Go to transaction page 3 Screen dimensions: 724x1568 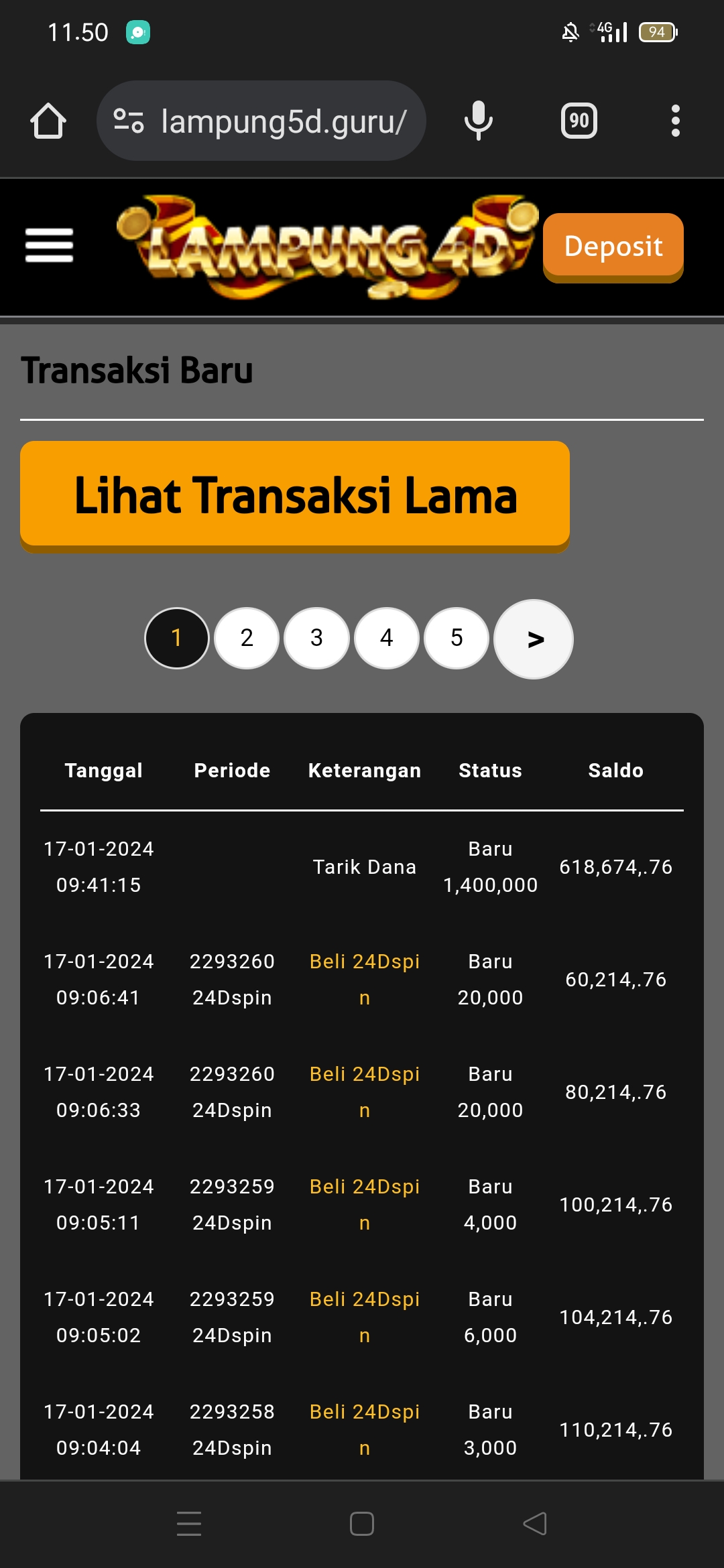[316, 638]
